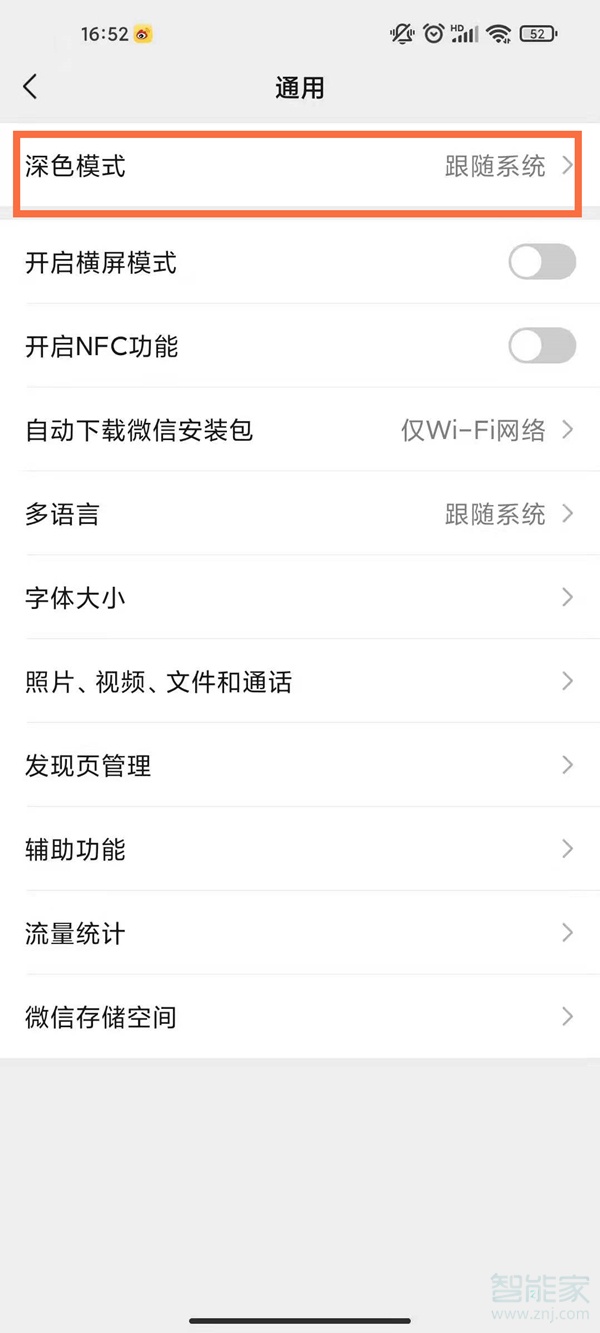Open 辅助功能
The image size is (600, 1333).
300,850
